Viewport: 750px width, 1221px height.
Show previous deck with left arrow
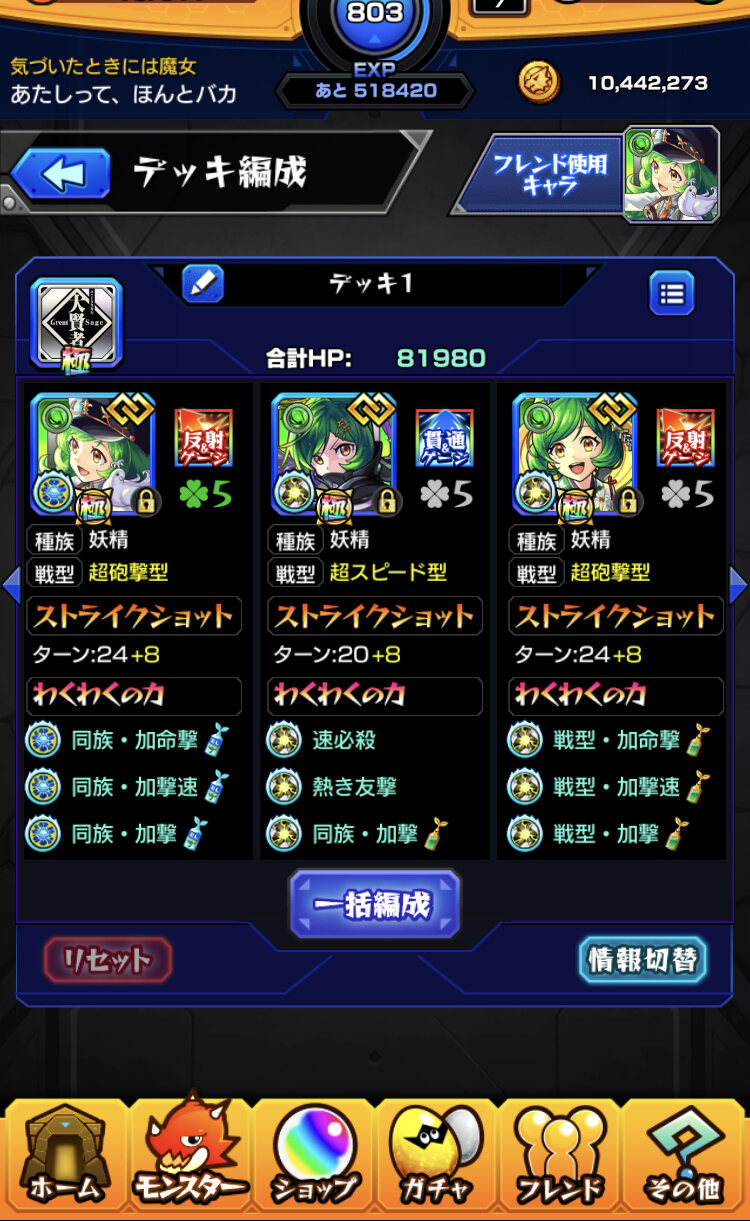click(x=11, y=585)
